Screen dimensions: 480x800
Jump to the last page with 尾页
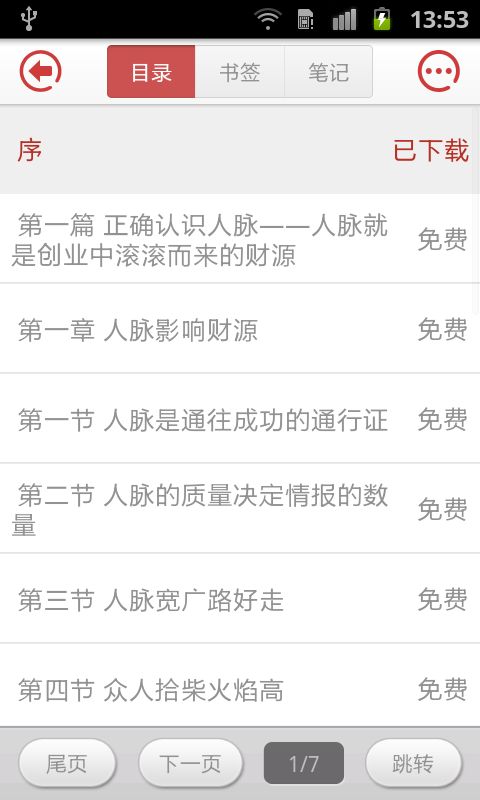[x=67, y=764]
